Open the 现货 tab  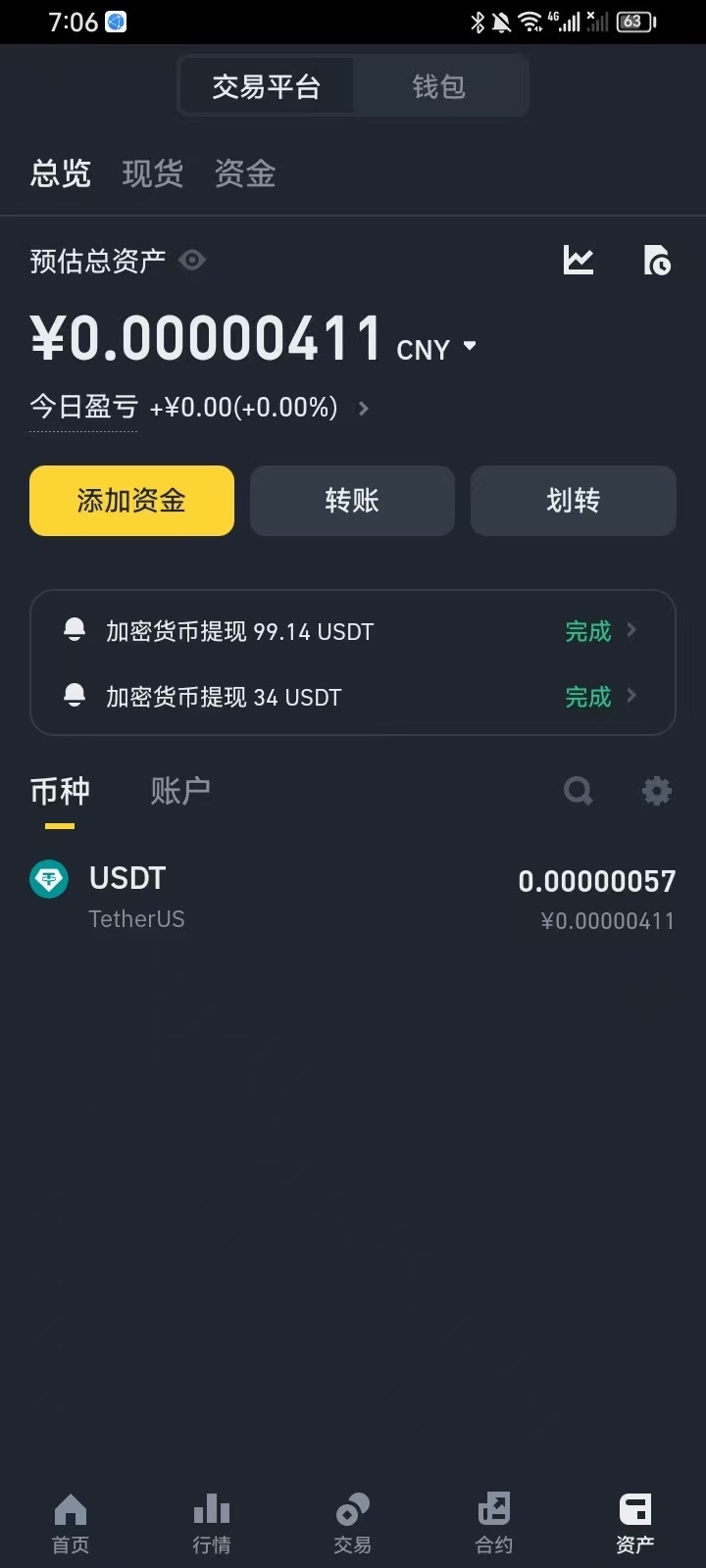(x=153, y=173)
